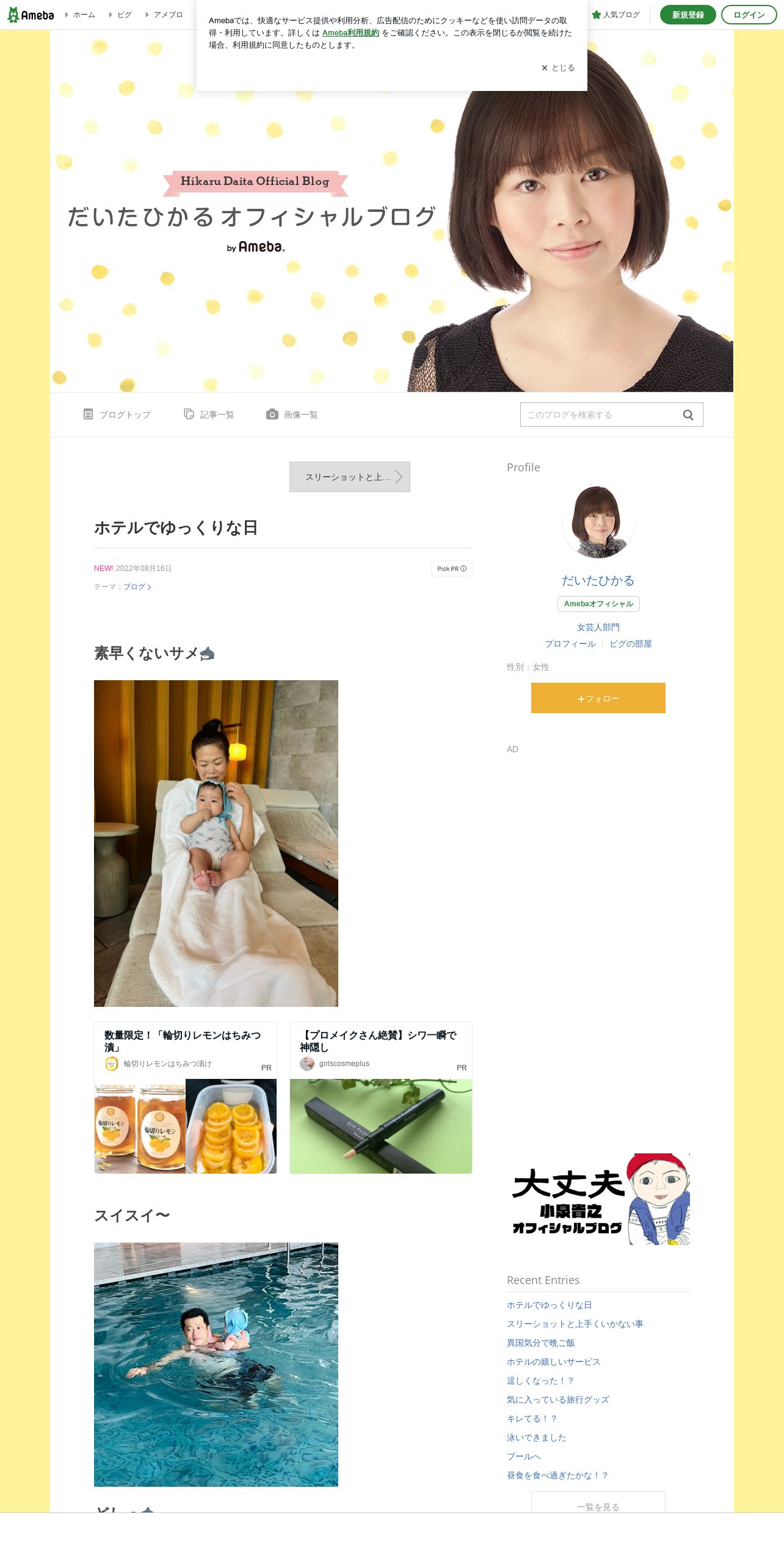The image size is (784, 1568).
Task: Open the Ameba利用規約 terms link
Action: [x=350, y=33]
